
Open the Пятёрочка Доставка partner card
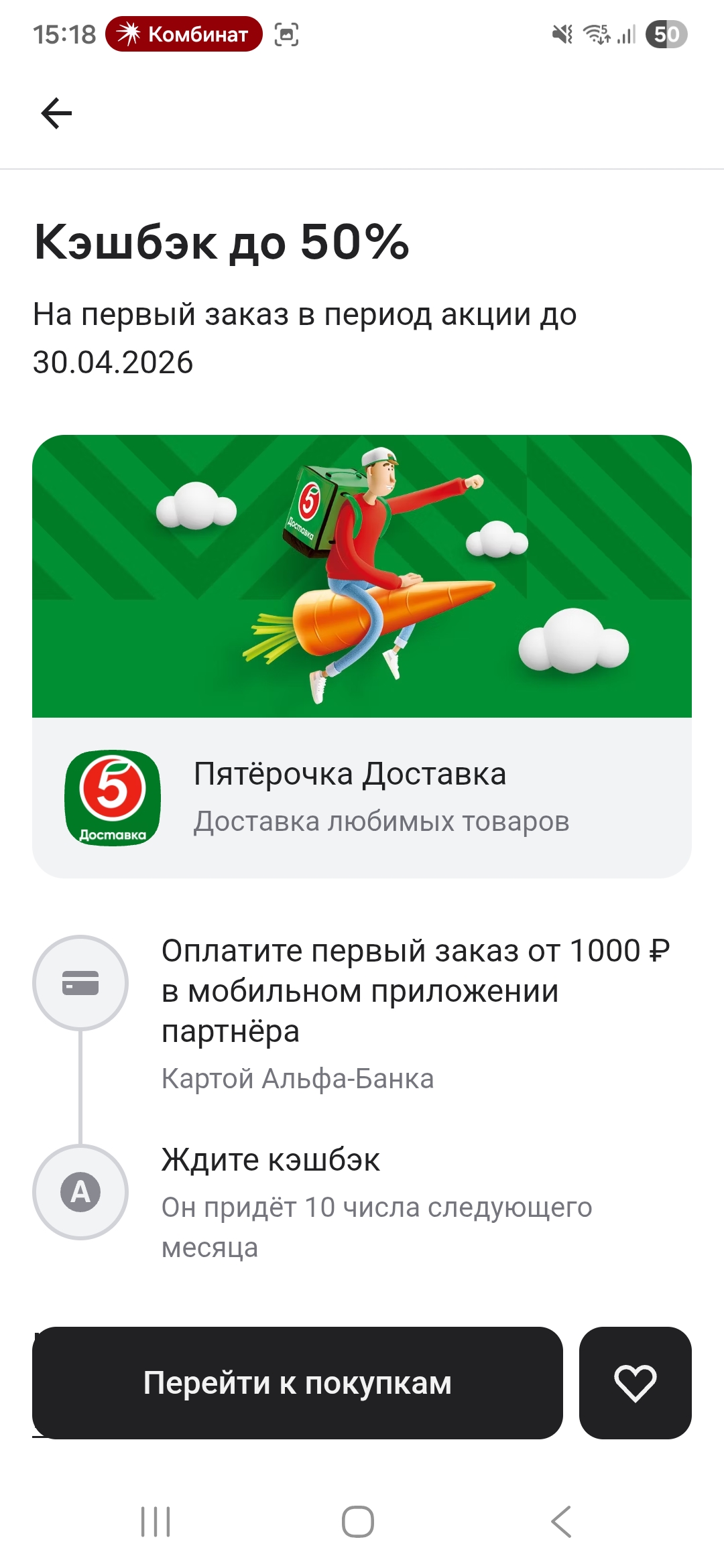click(x=362, y=797)
